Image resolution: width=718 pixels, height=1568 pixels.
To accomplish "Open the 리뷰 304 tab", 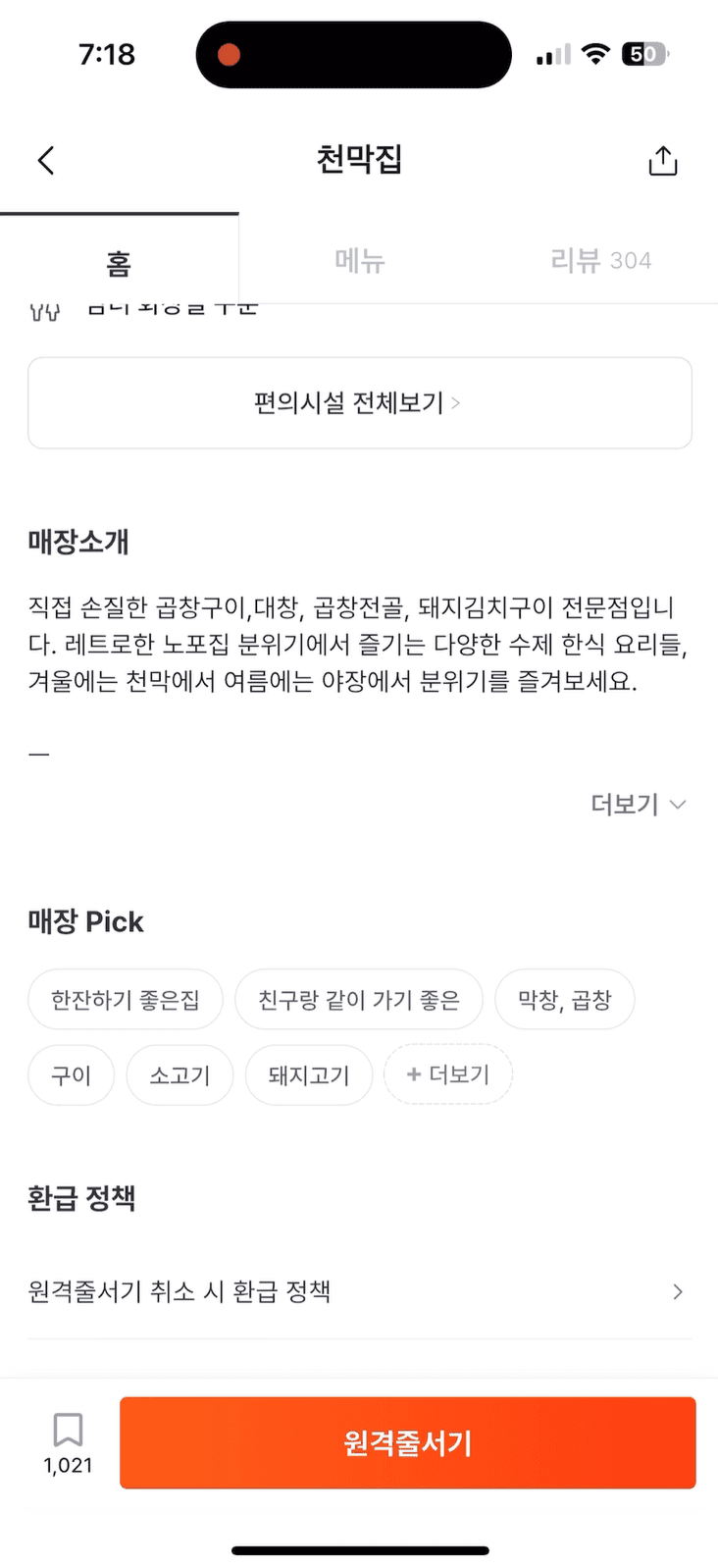I will [600, 260].
